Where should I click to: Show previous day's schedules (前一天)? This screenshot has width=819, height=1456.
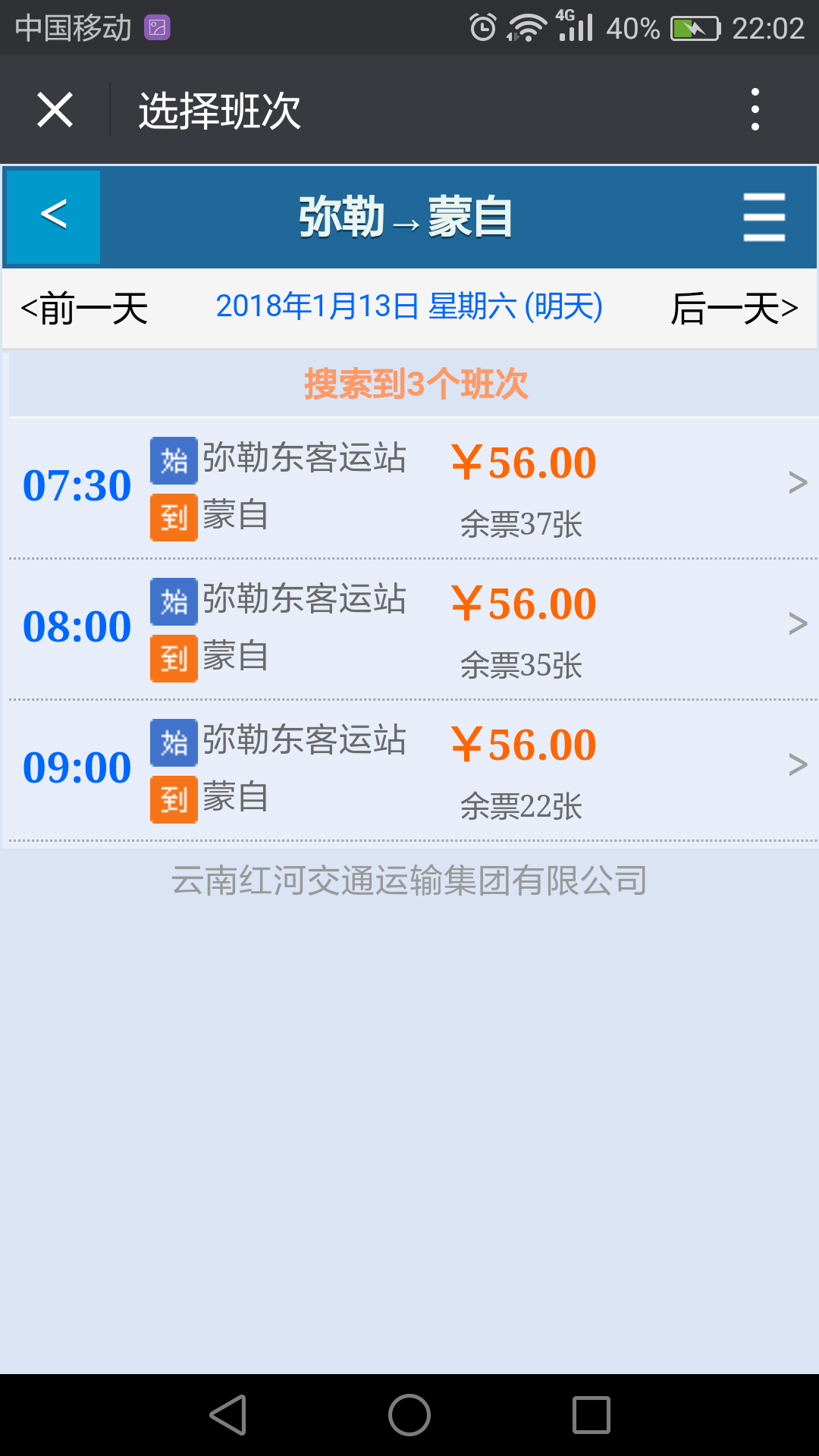point(84,309)
